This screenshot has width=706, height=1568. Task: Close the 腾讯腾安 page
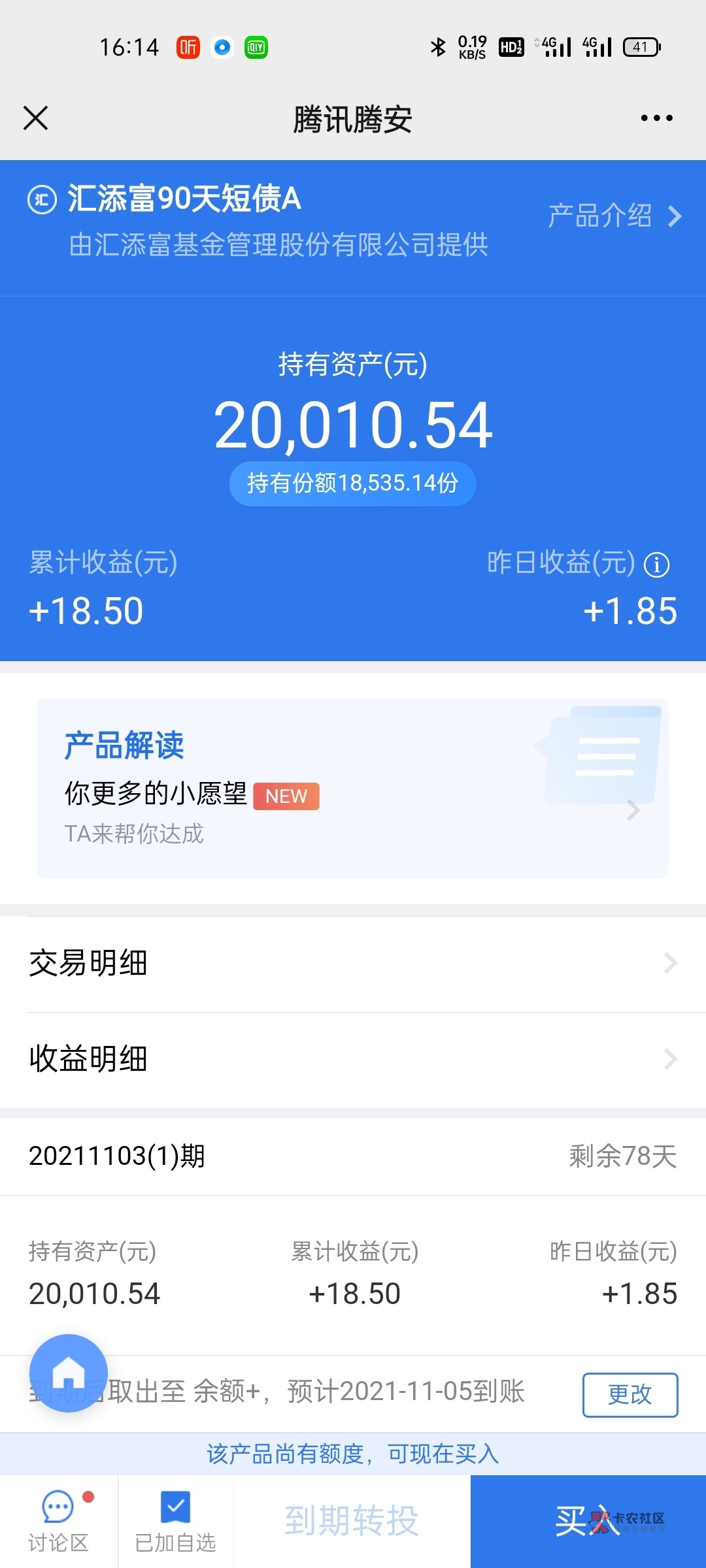[36, 118]
